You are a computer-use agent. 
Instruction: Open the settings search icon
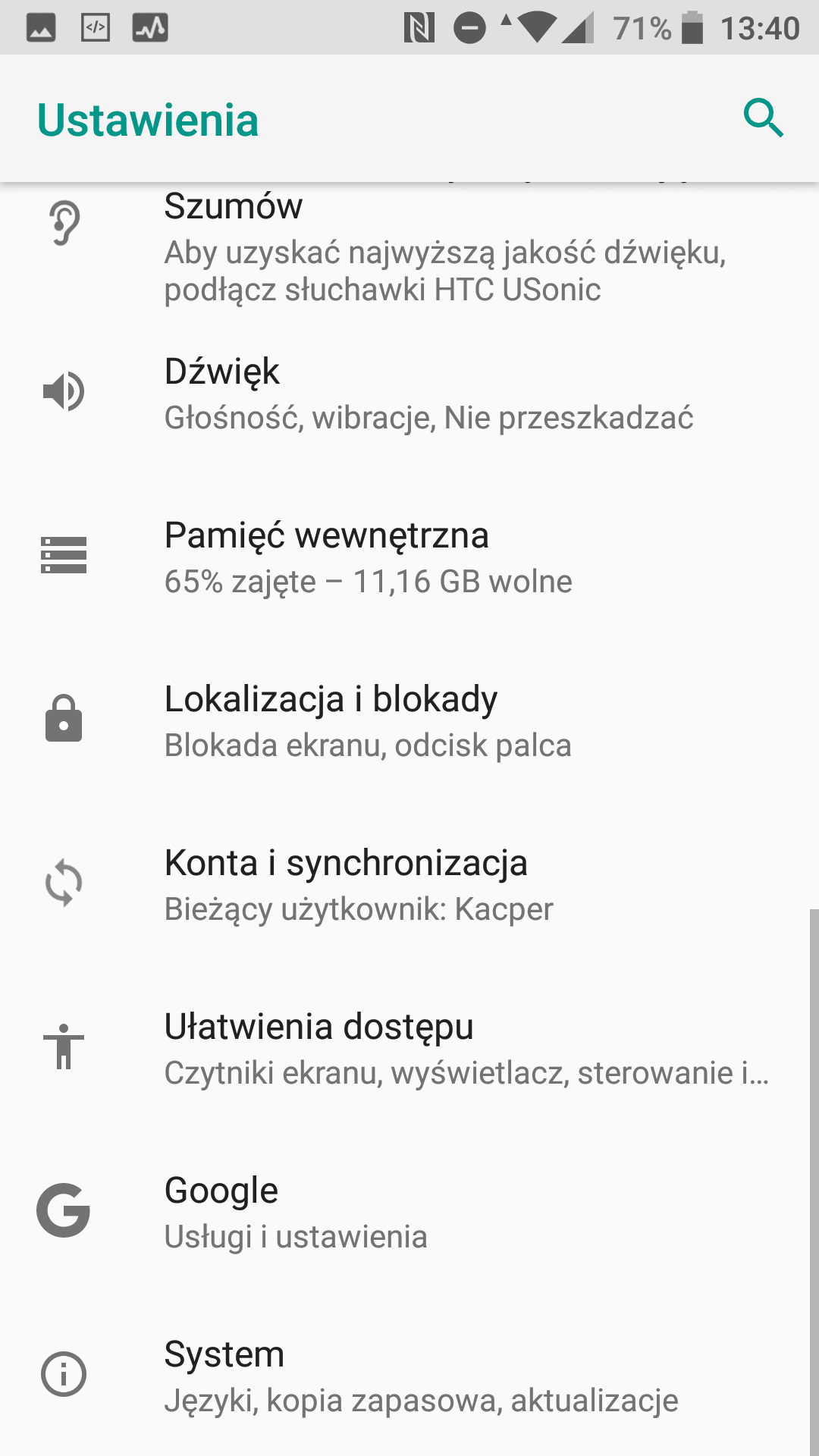763,118
